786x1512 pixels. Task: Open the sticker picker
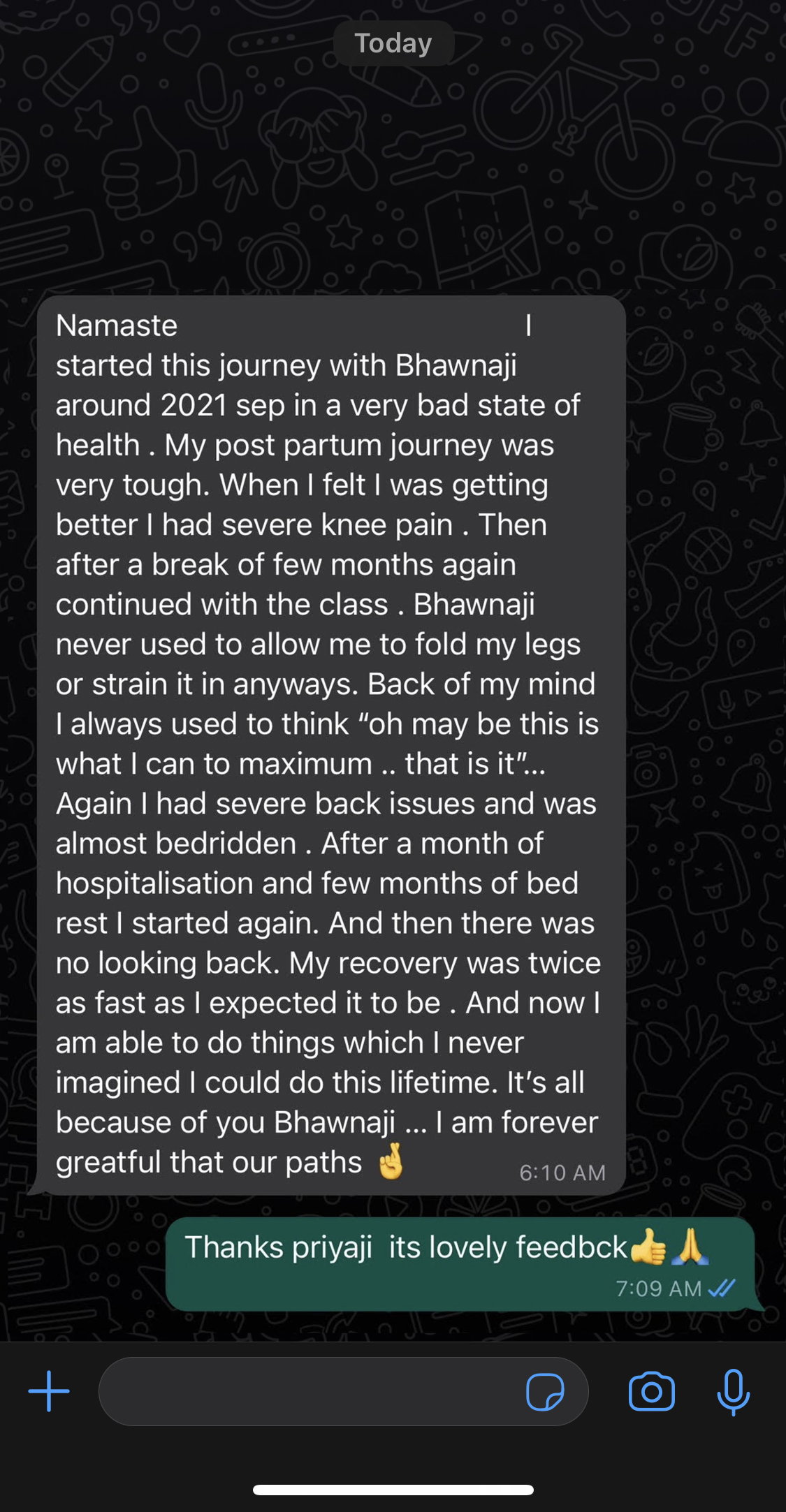(545, 1392)
